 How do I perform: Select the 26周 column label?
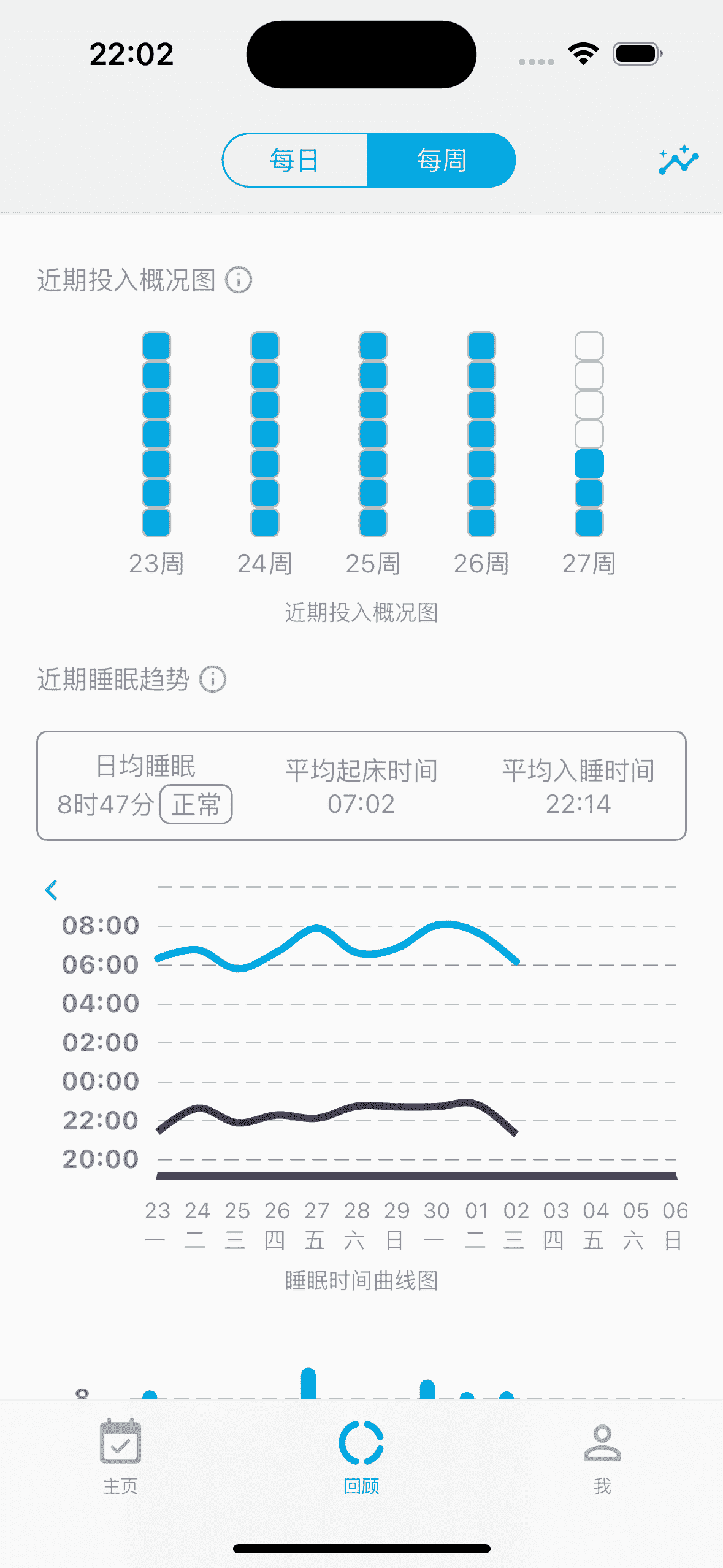tap(481, 563)
